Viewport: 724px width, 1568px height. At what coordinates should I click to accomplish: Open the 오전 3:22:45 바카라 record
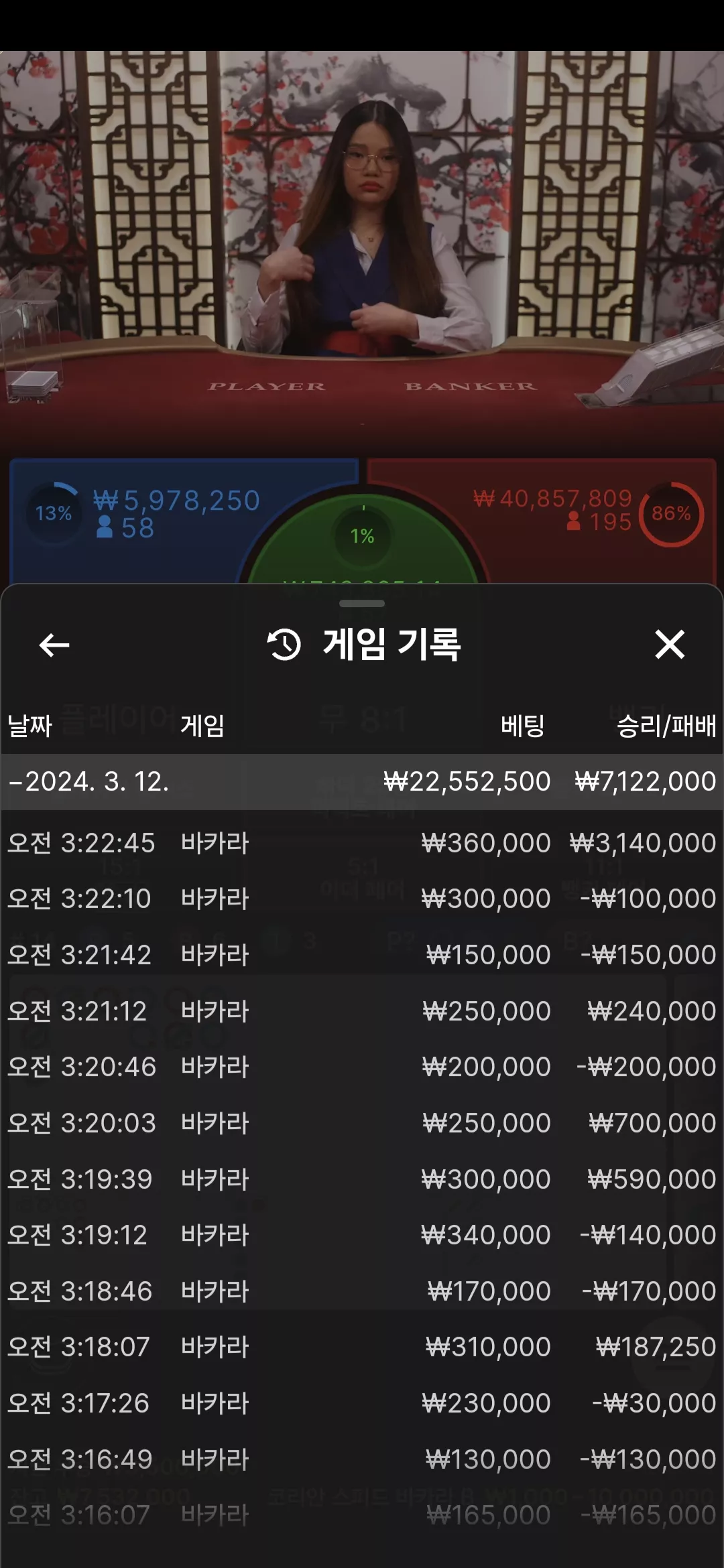pyautogui.click(x=362, y=843)
